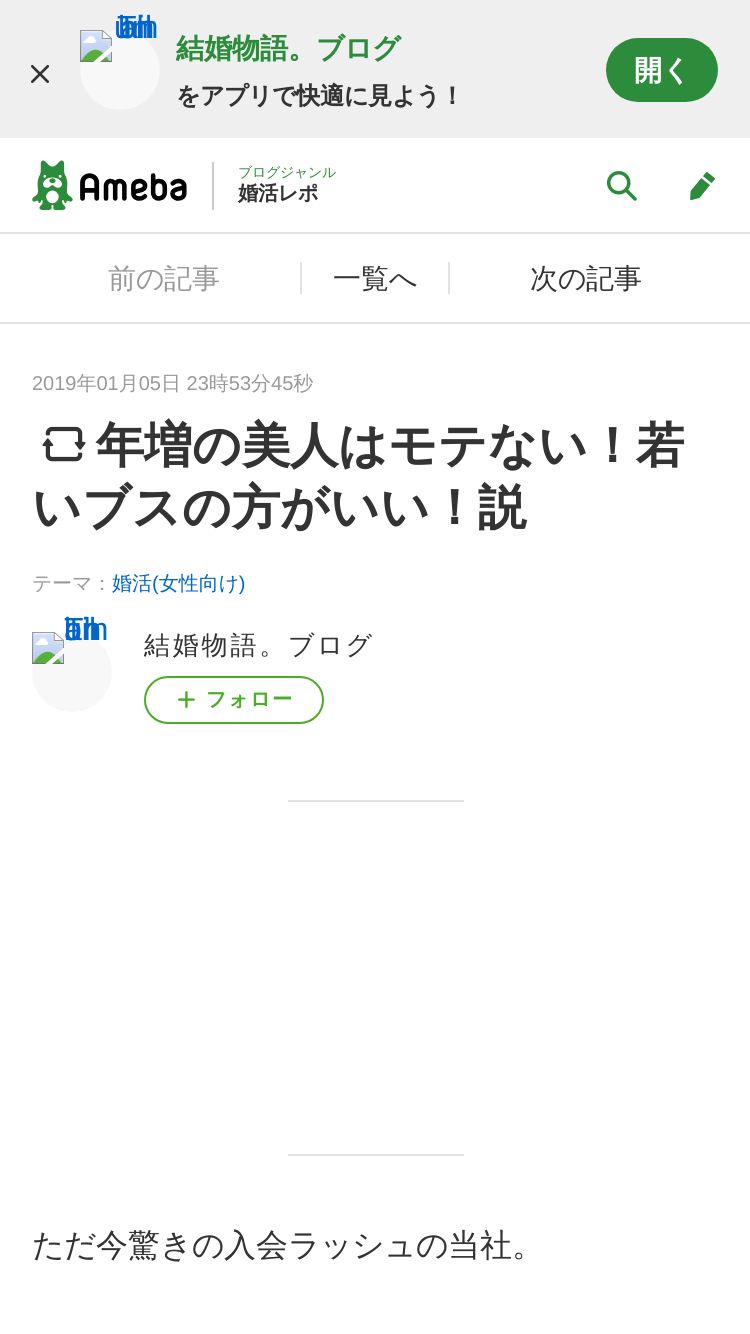Screen dimensions: 750x1334
Task: Open 結婚物語。ブログ author name below title
Action: (258, 645)
